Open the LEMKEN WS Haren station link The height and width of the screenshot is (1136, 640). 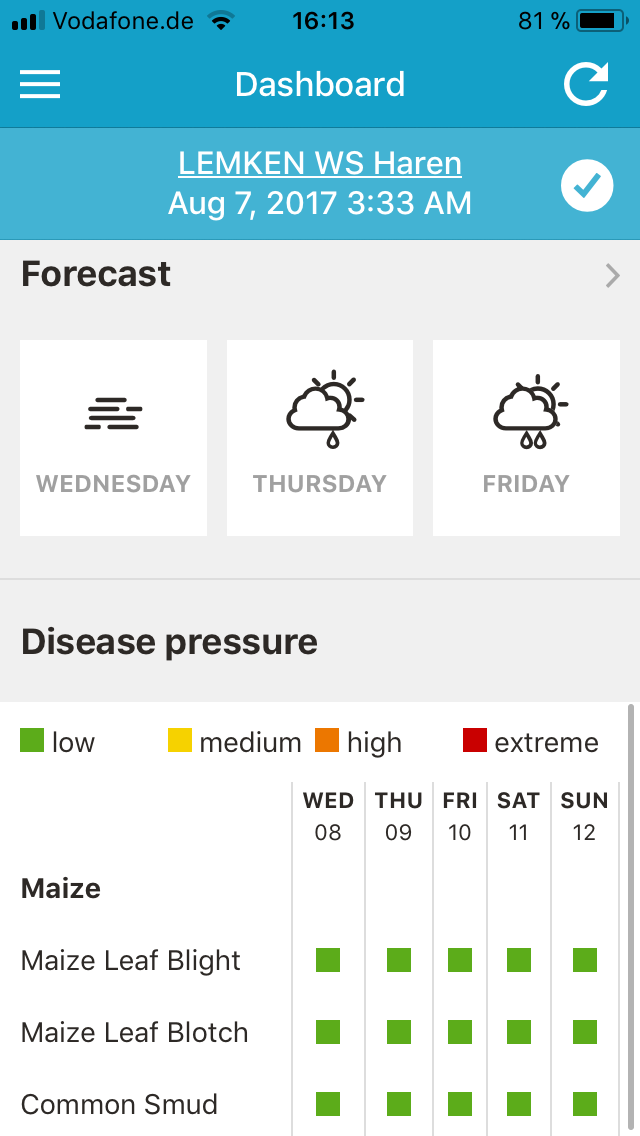point(320,163)
